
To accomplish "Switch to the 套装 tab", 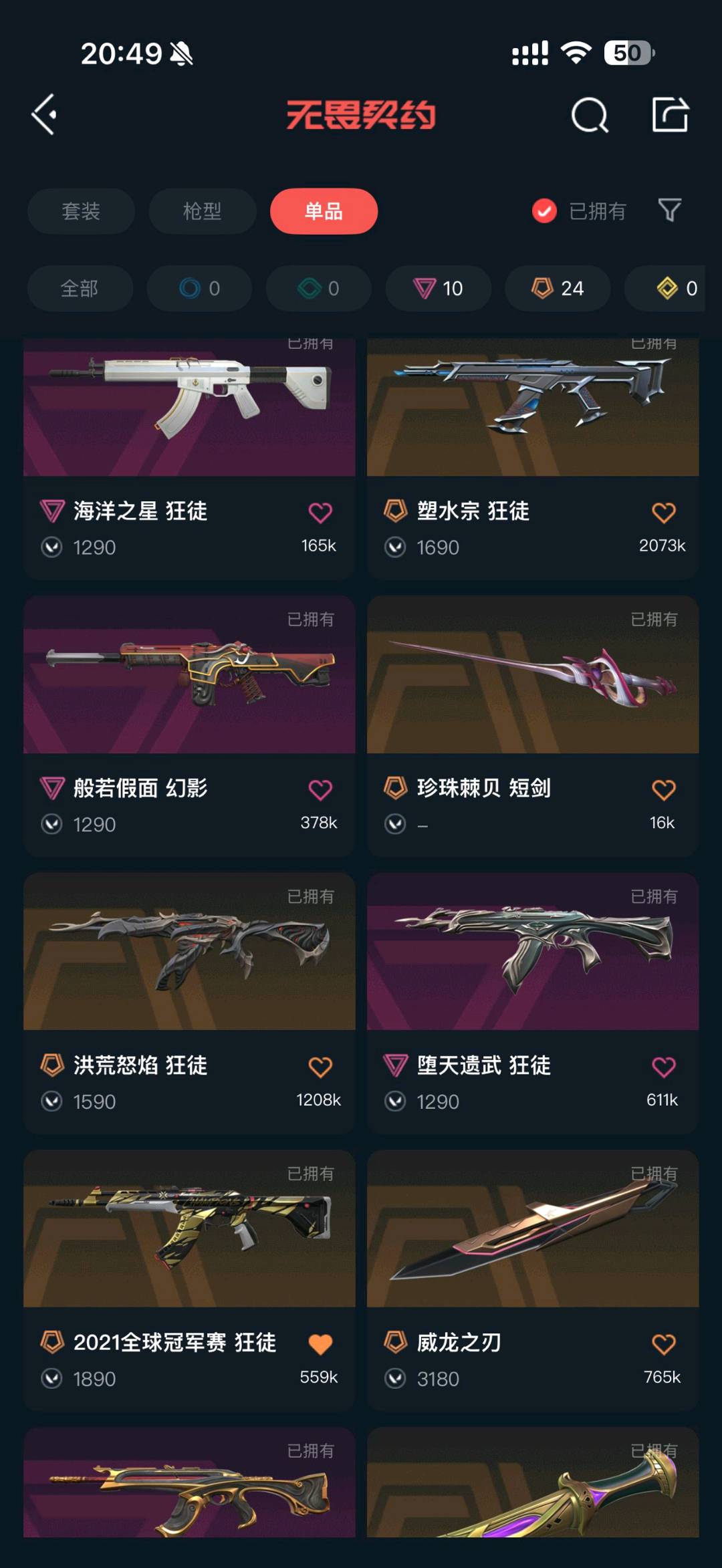I will (x=81, y=211).
